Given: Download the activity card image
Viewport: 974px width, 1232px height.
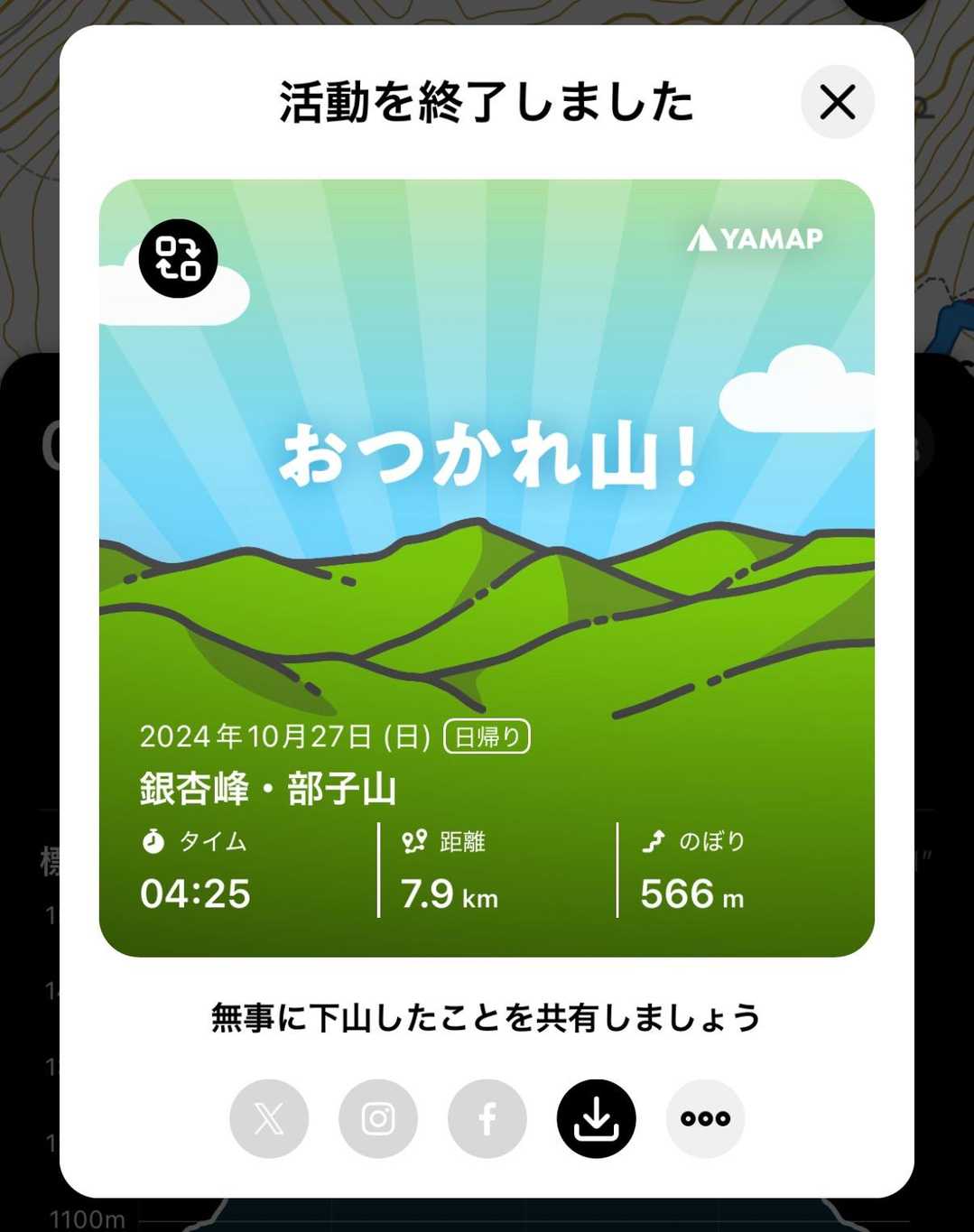Looking at the screenshot, I should point(597,1118).
